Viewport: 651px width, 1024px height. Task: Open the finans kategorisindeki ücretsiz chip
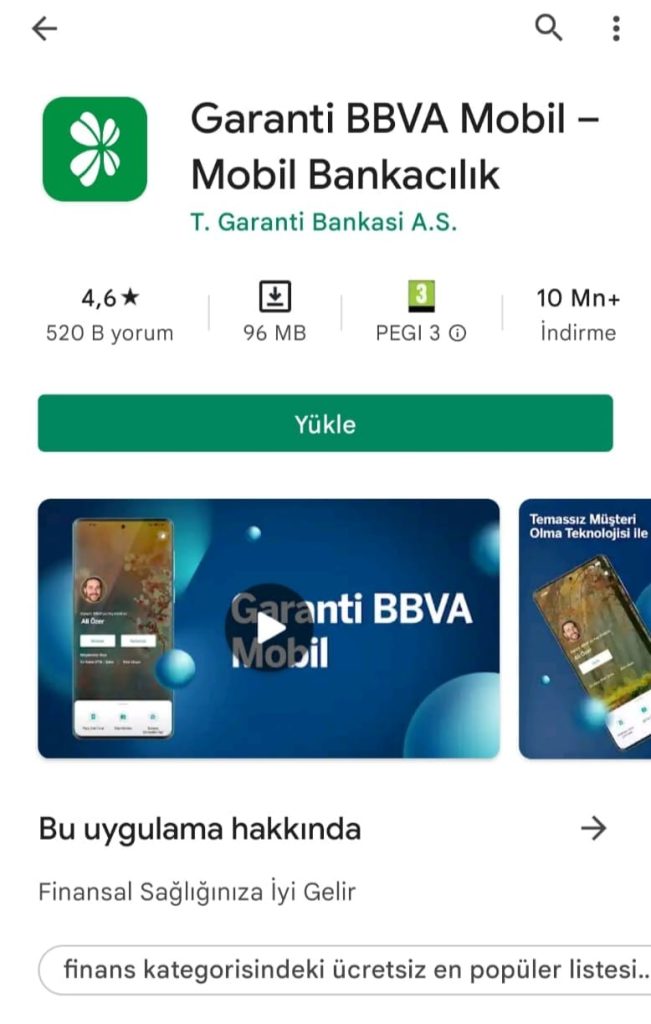coord(345,970)
